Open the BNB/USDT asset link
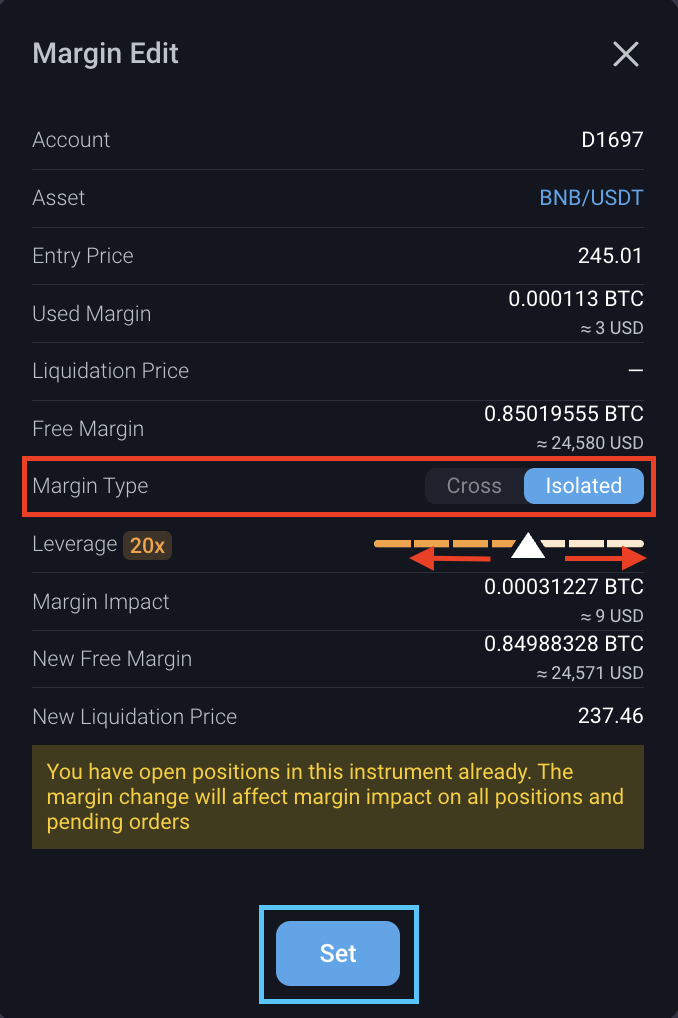The image size is (678, 1018). (x=591, y=198)
